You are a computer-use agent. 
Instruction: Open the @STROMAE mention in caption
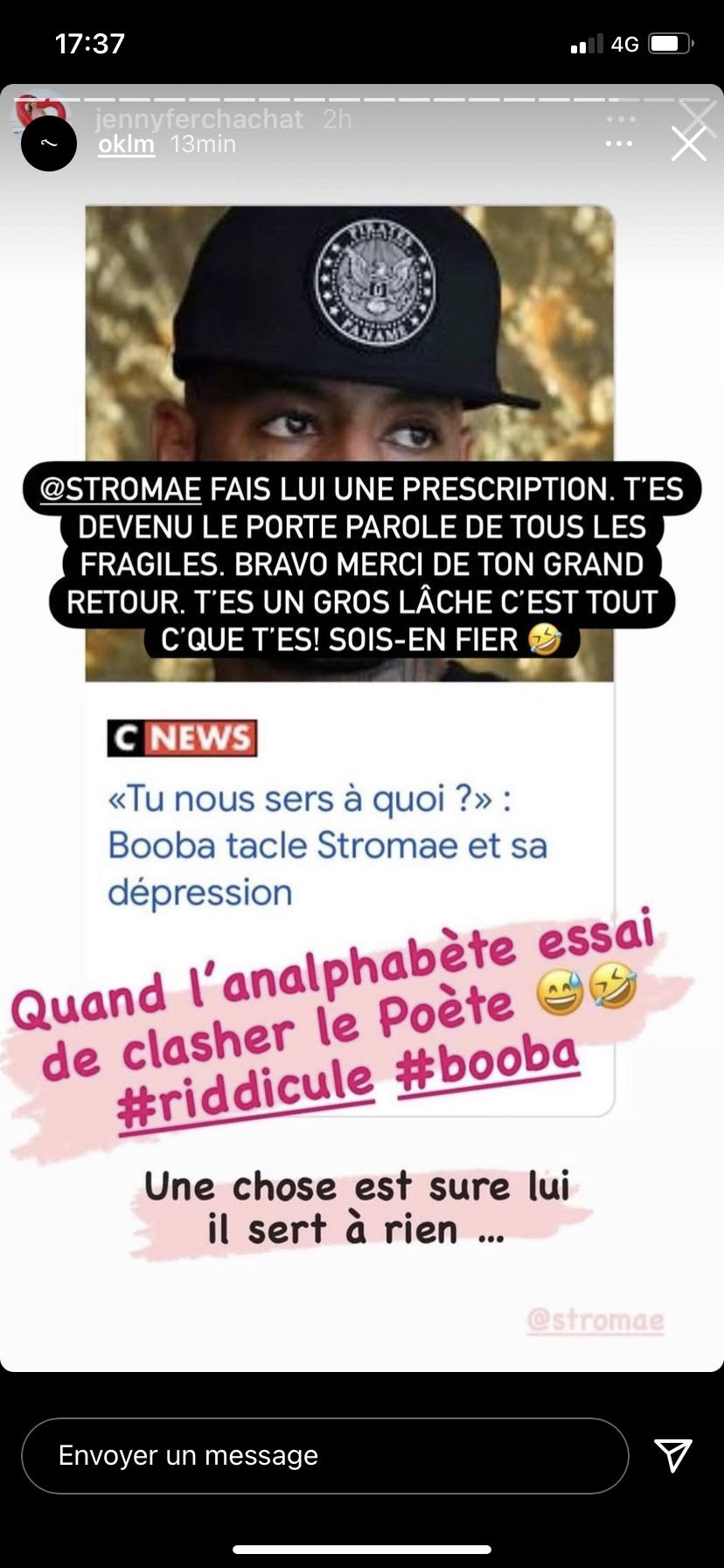(121, 488)
